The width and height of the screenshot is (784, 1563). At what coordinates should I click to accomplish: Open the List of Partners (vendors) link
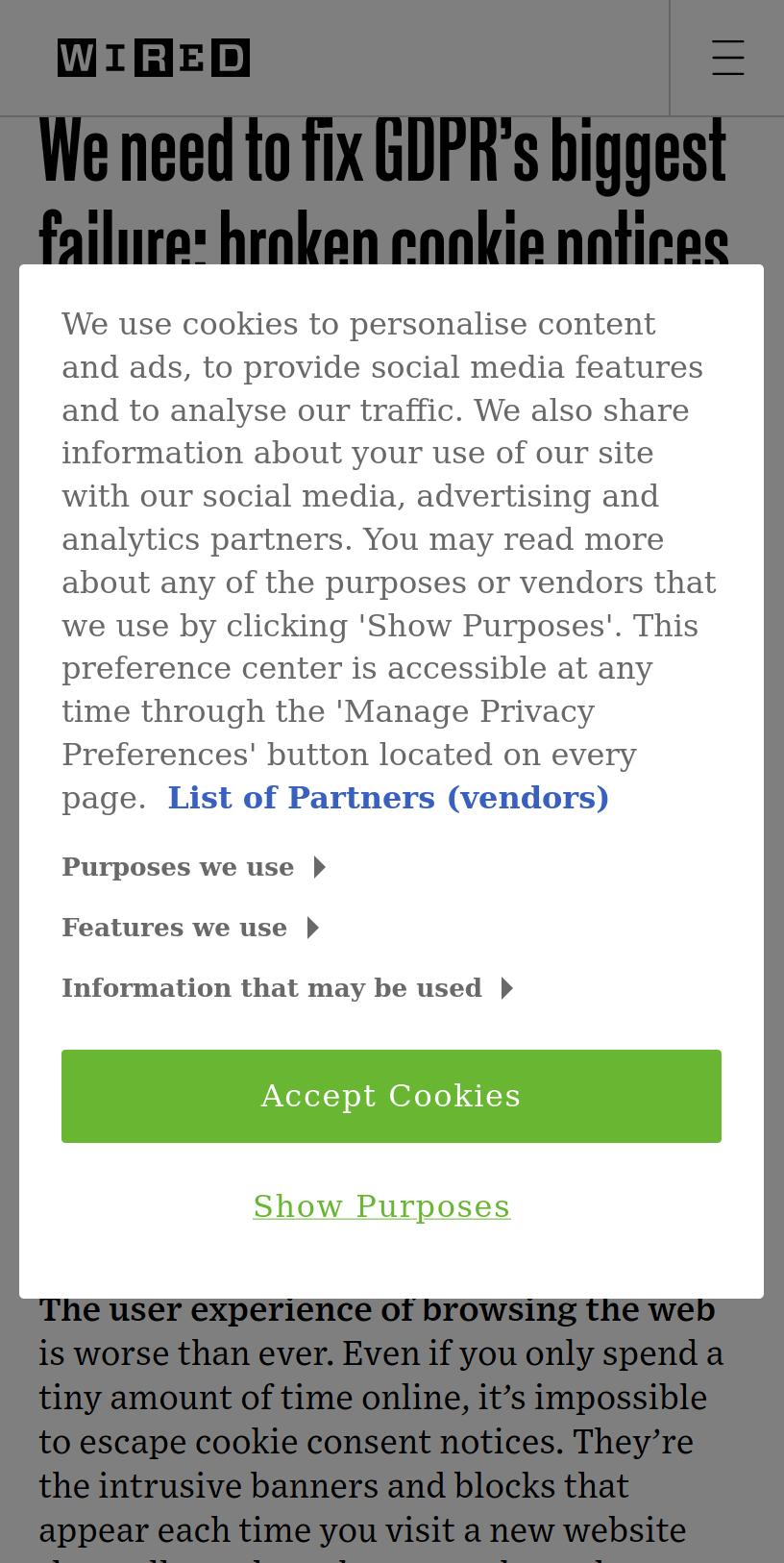coord(388,798)
